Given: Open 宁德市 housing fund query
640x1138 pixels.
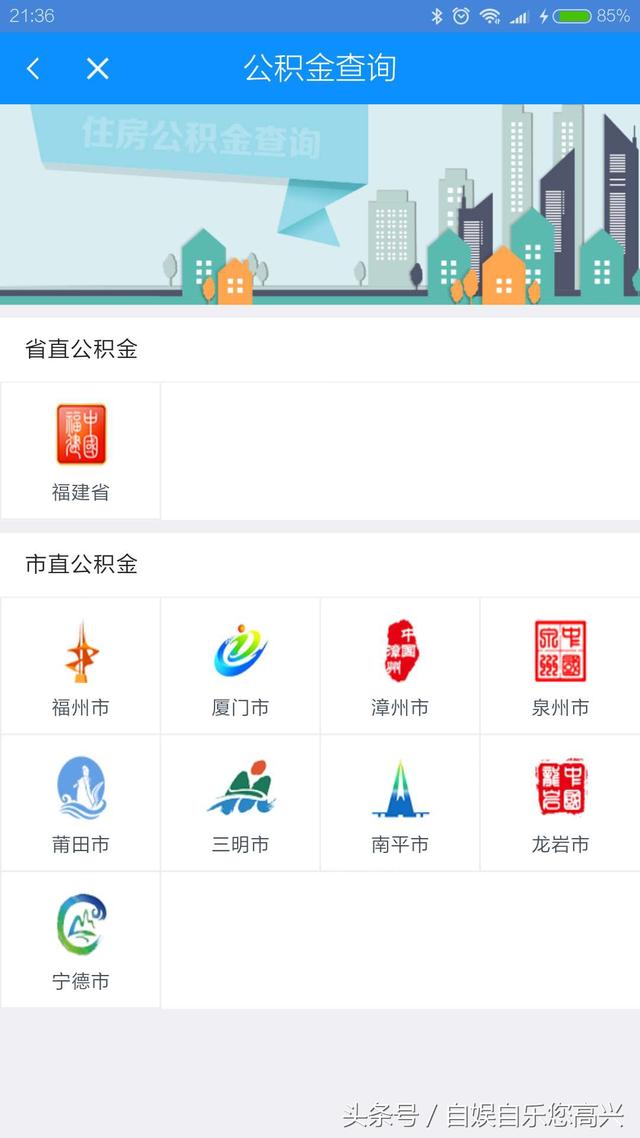Looking at the screenshot, I should point(80,940).
